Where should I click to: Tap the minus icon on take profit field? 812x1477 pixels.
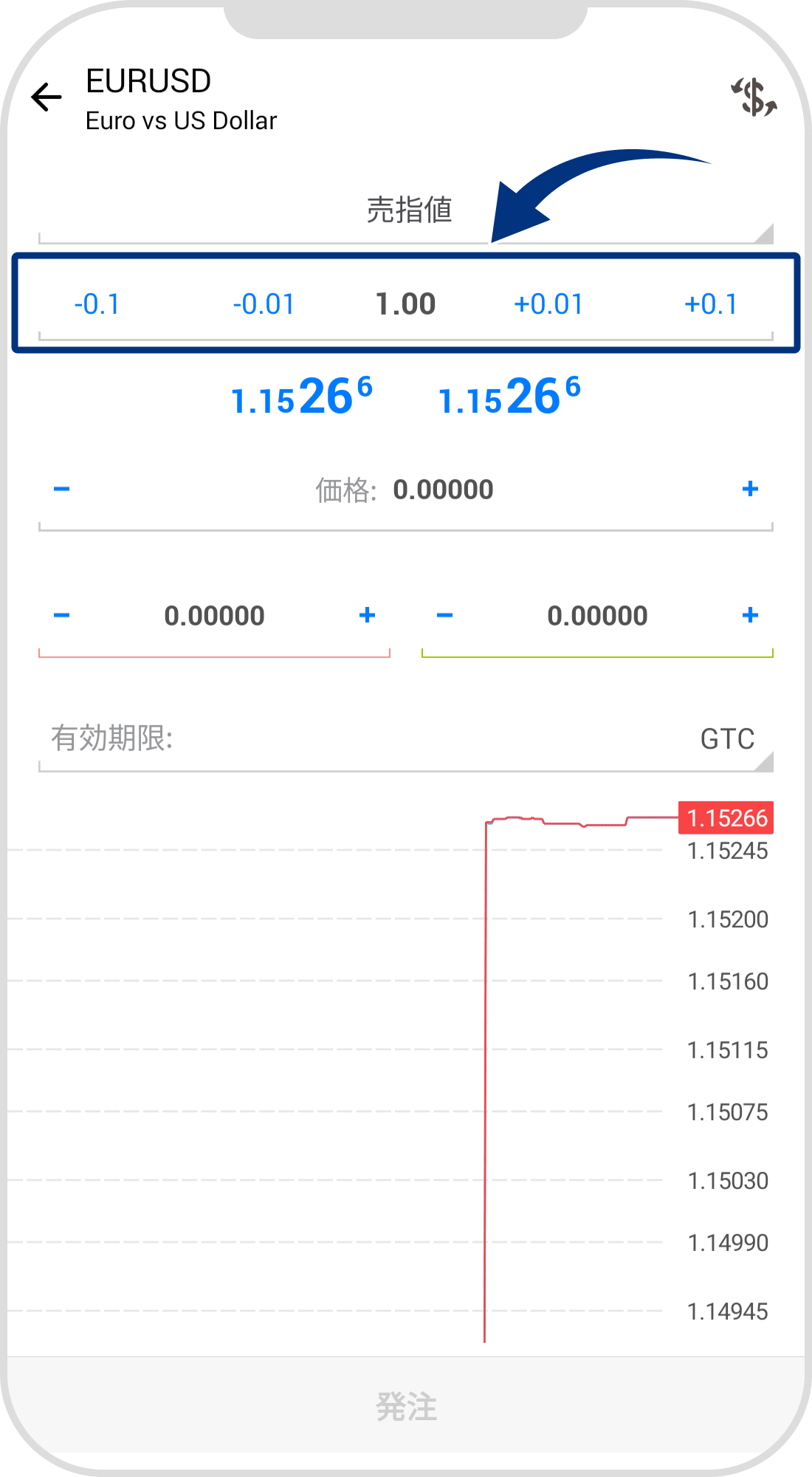click(x=445, y=614)
